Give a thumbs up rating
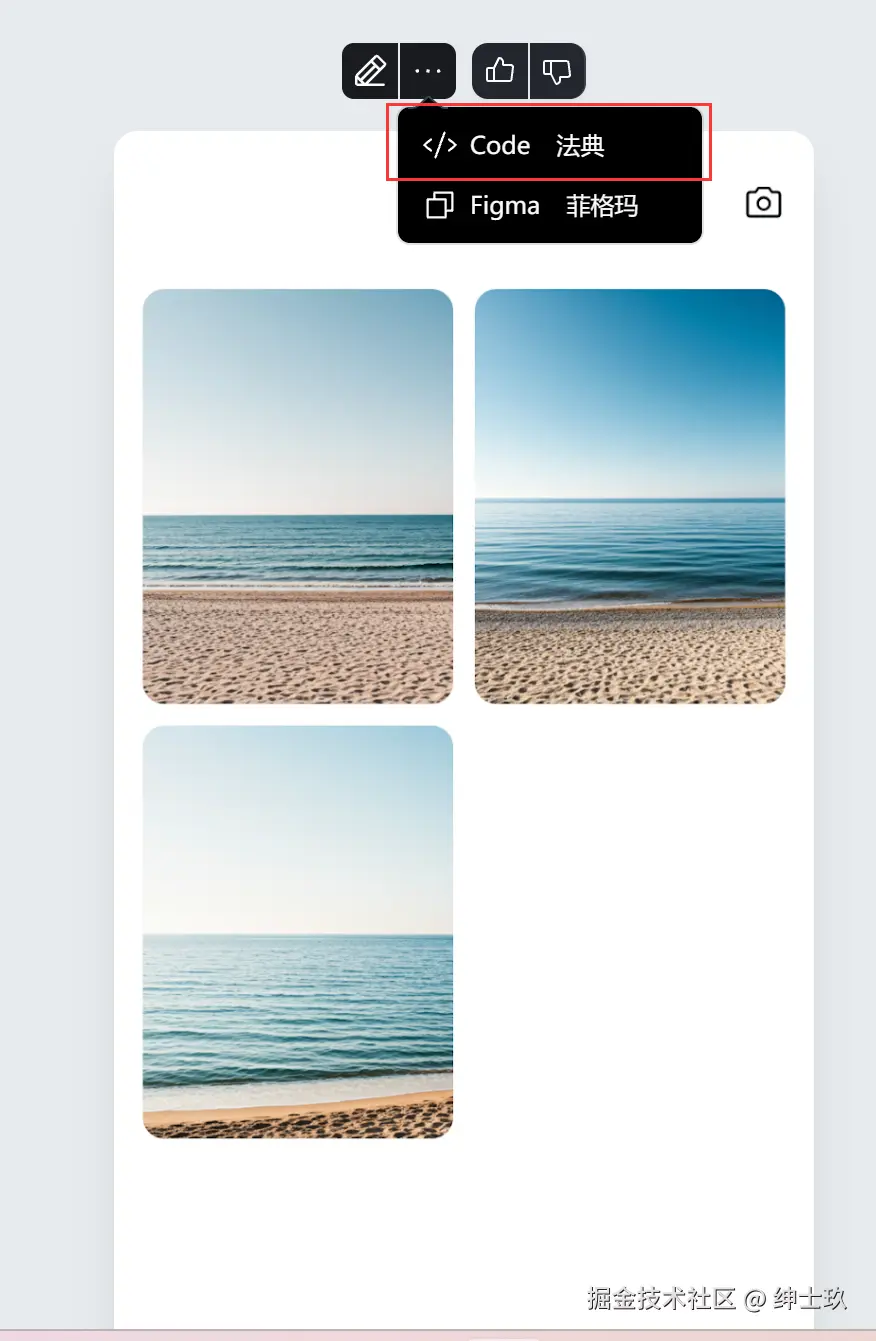876x1341 pixels. tap(500, 71)
